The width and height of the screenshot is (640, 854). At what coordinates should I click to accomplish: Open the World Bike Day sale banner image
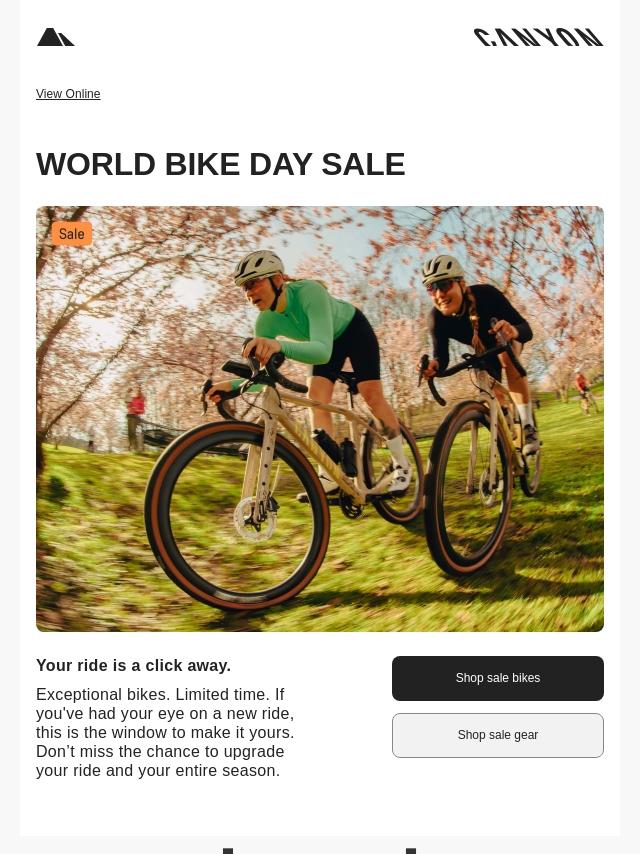click(320, 419)
